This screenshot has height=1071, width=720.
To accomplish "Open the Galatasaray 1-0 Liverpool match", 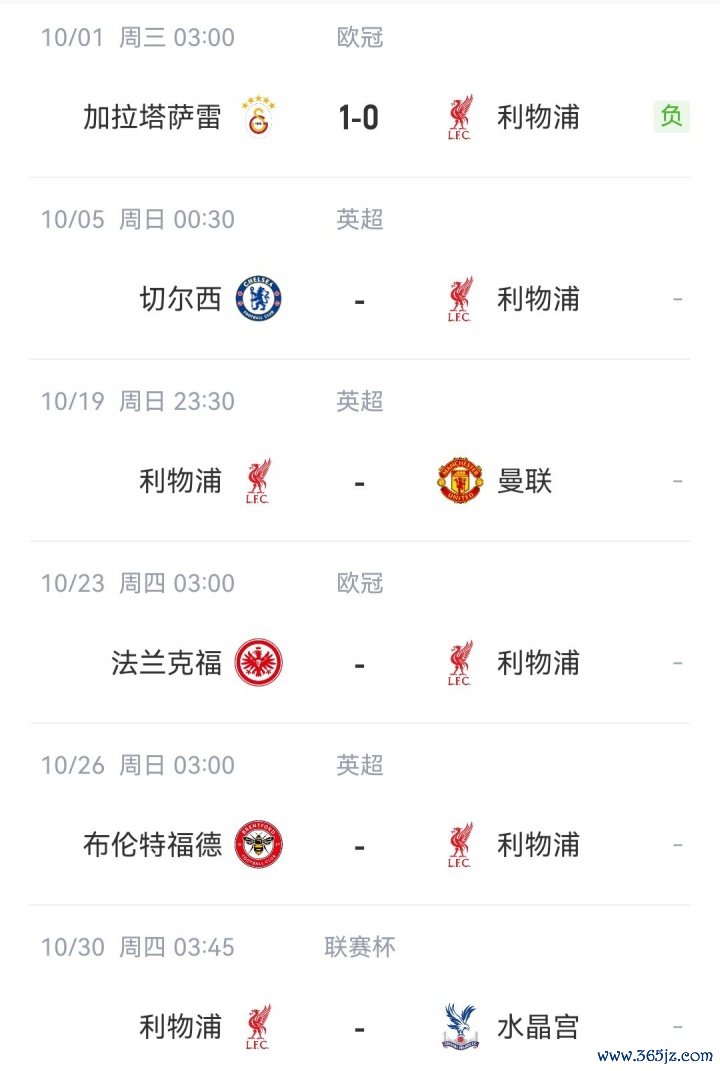I will 359,118.
